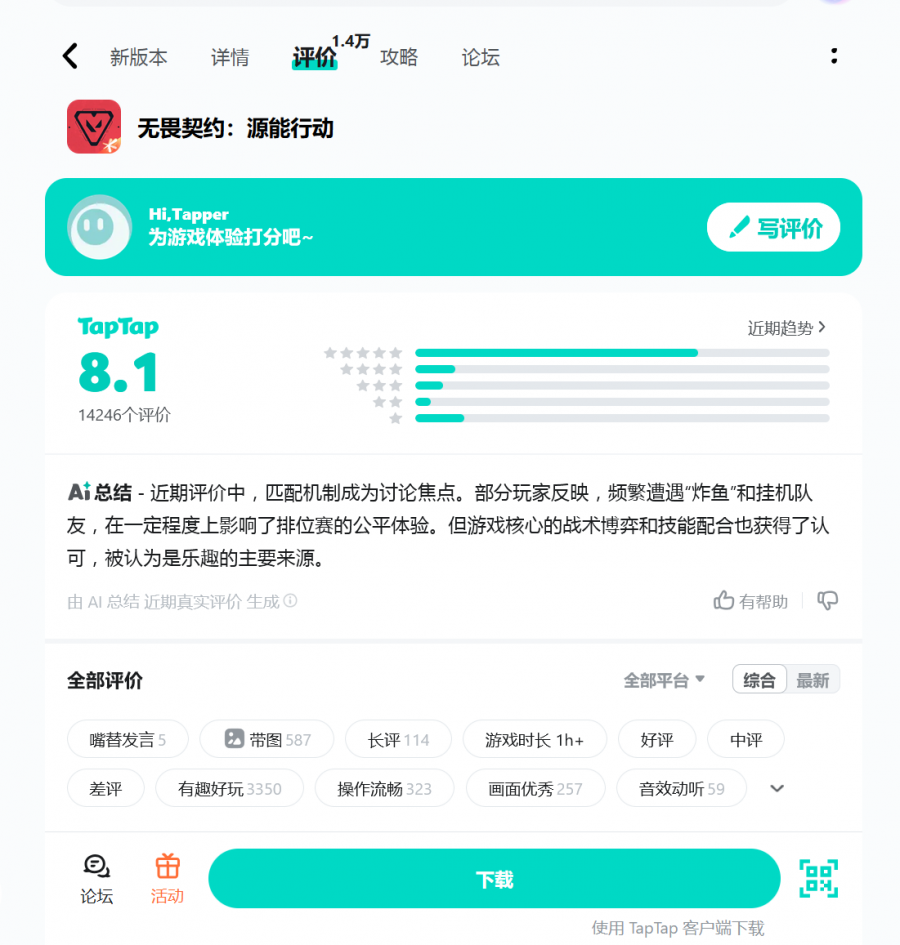Go back using the arrow icon
Image resolution: width=900 pixels, height=945 pixels.
point(70,56)
